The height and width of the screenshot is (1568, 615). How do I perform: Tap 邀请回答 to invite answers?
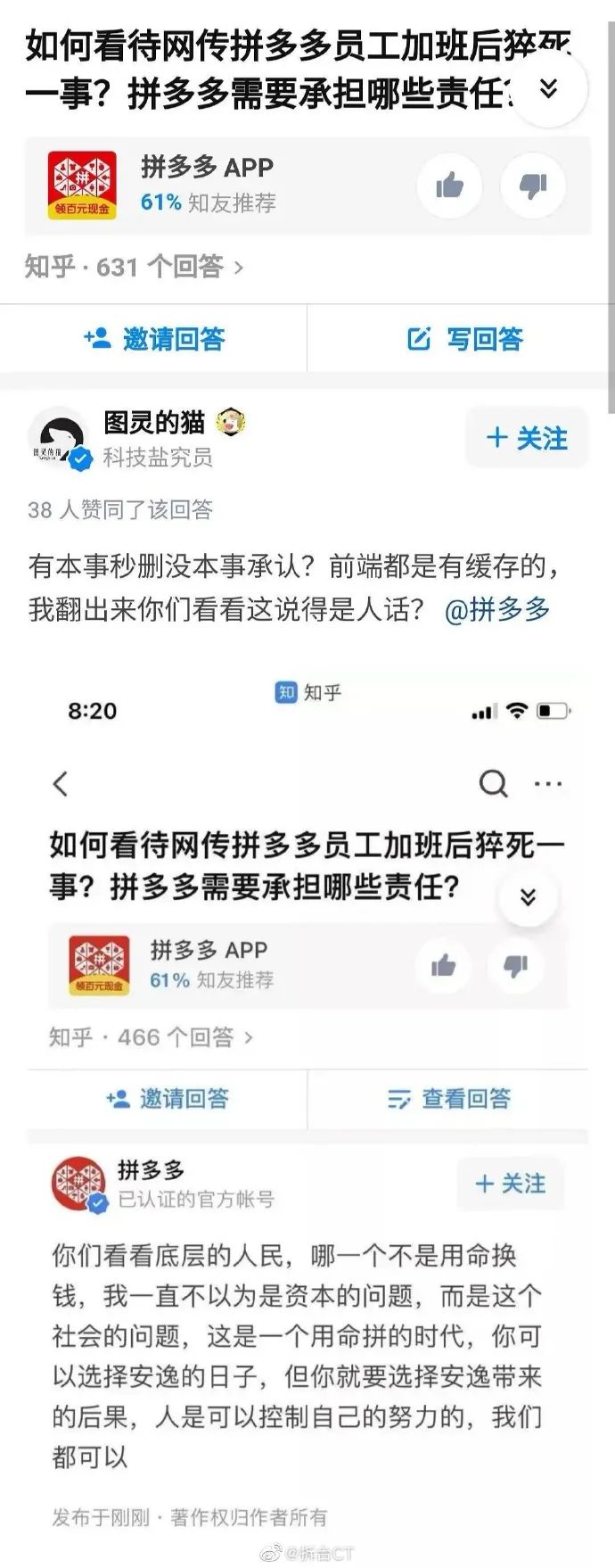coord(154,339)
